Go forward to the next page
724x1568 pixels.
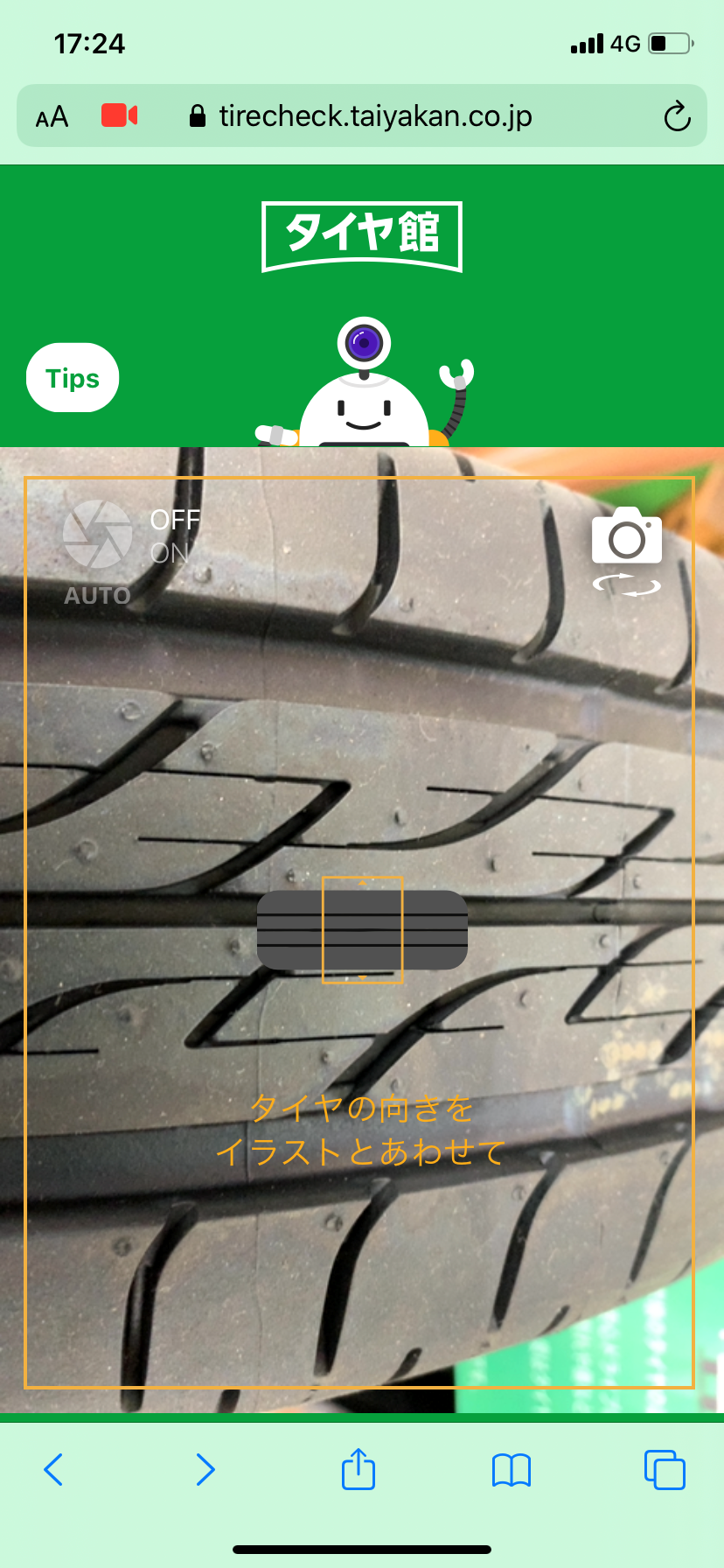[x=205, y=1469]
